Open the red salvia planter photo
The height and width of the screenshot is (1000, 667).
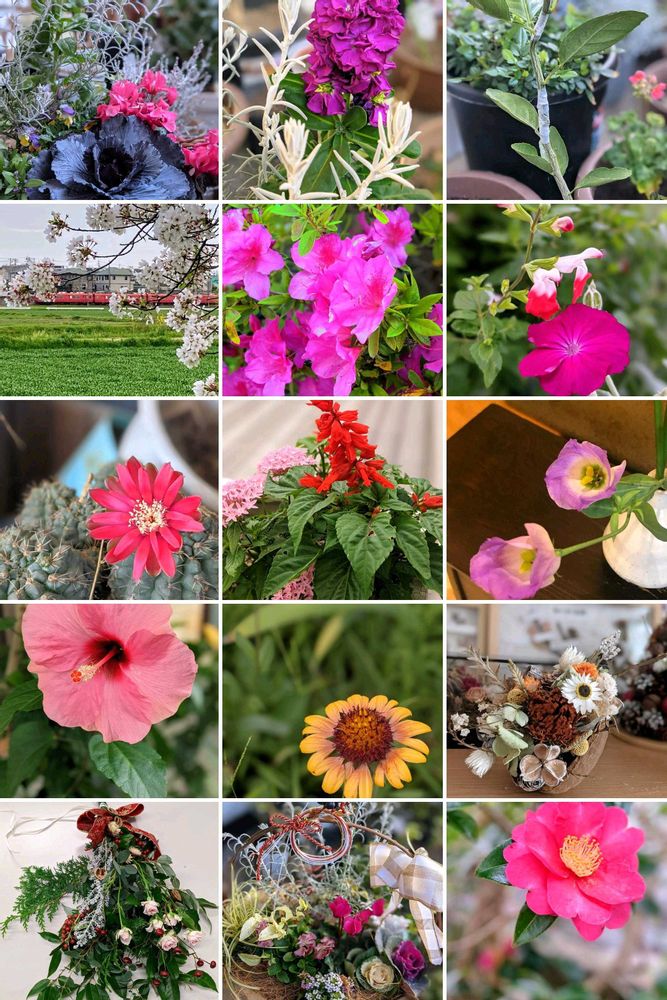click(332, 500)
